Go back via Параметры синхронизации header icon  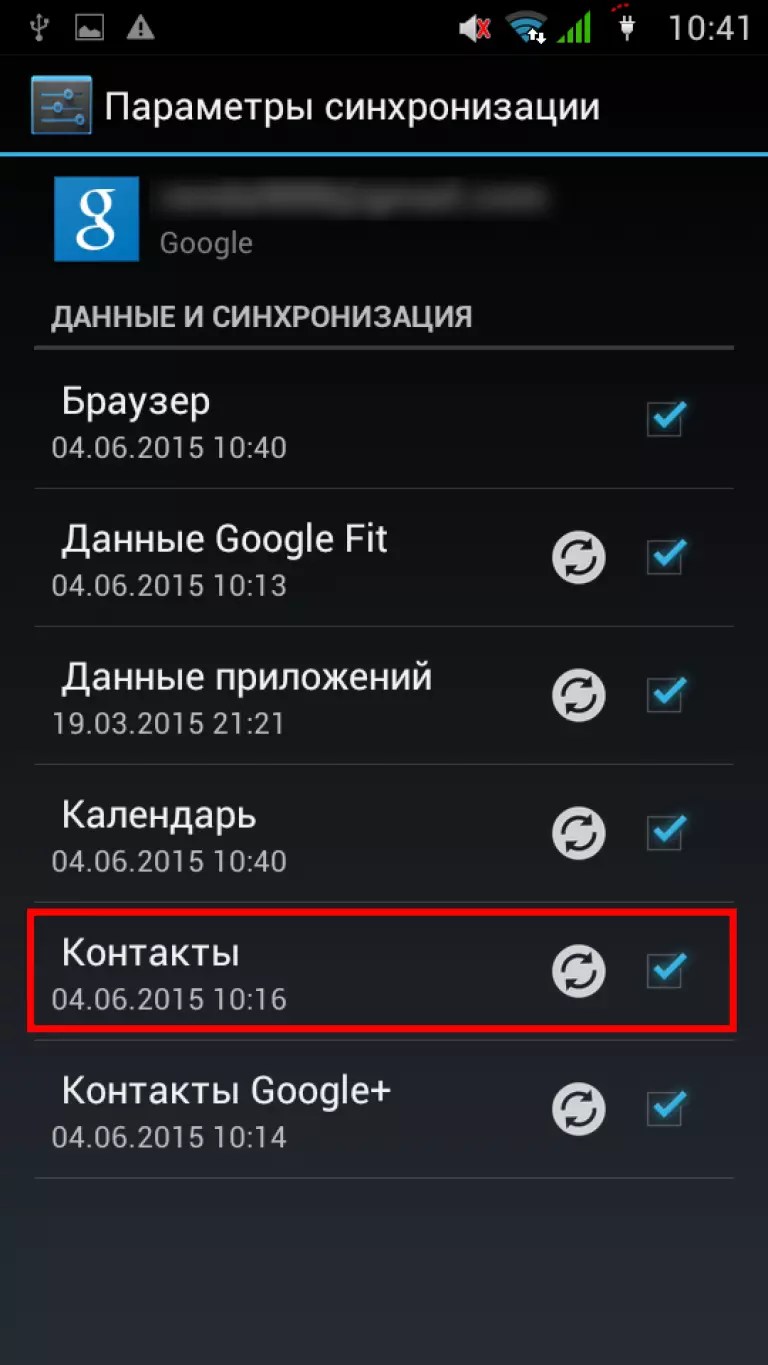(61, 106)
